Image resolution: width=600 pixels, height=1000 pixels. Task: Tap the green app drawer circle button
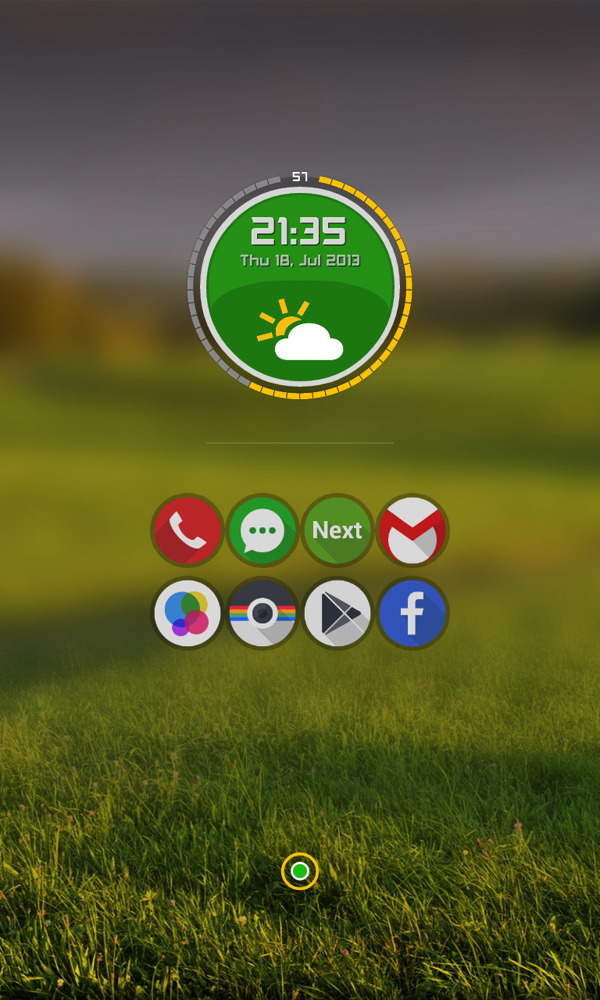[x=300, y=871]
